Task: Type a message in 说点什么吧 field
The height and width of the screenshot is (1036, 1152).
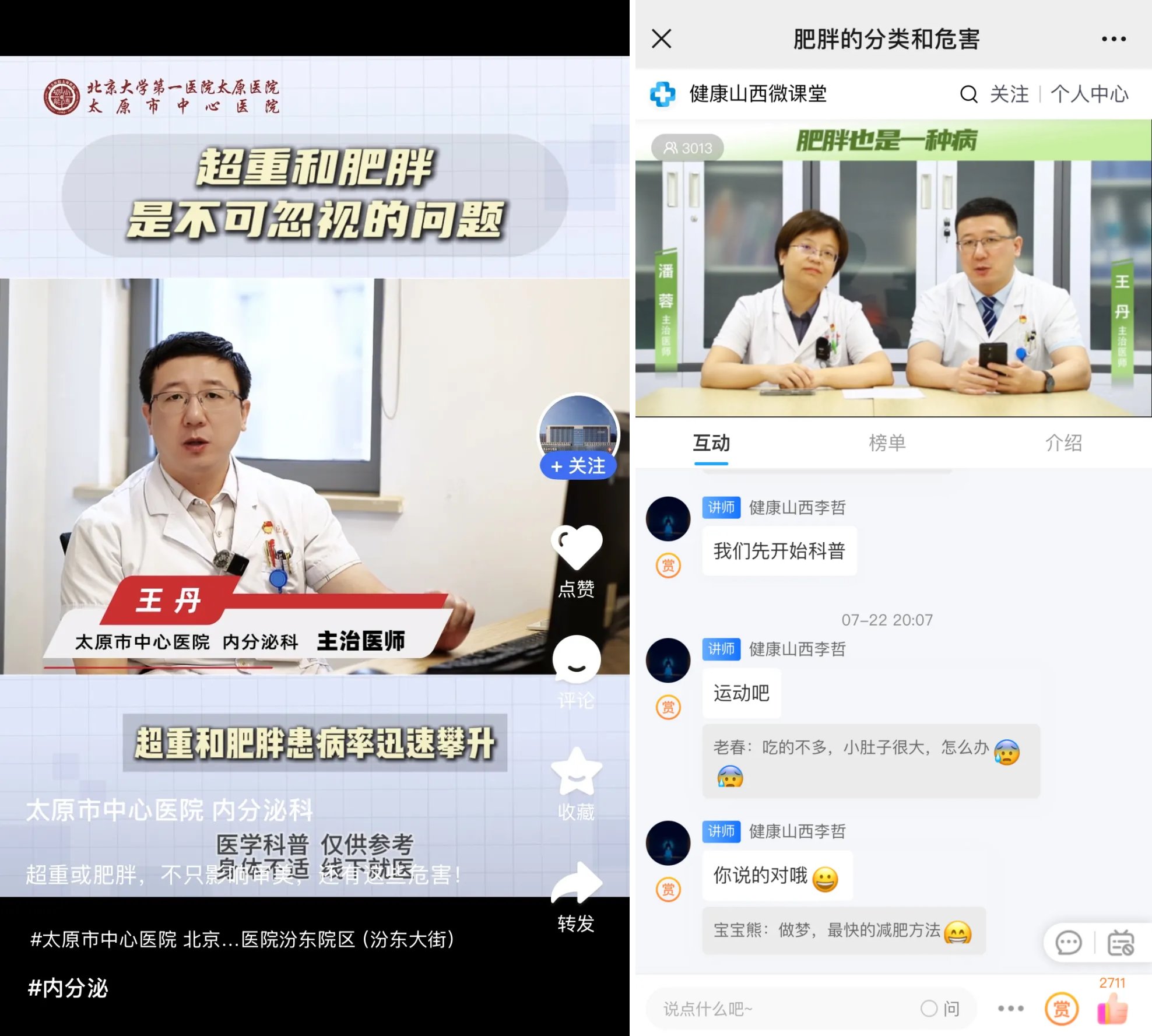Action: pyautogui.click(x=781, y=1009)
